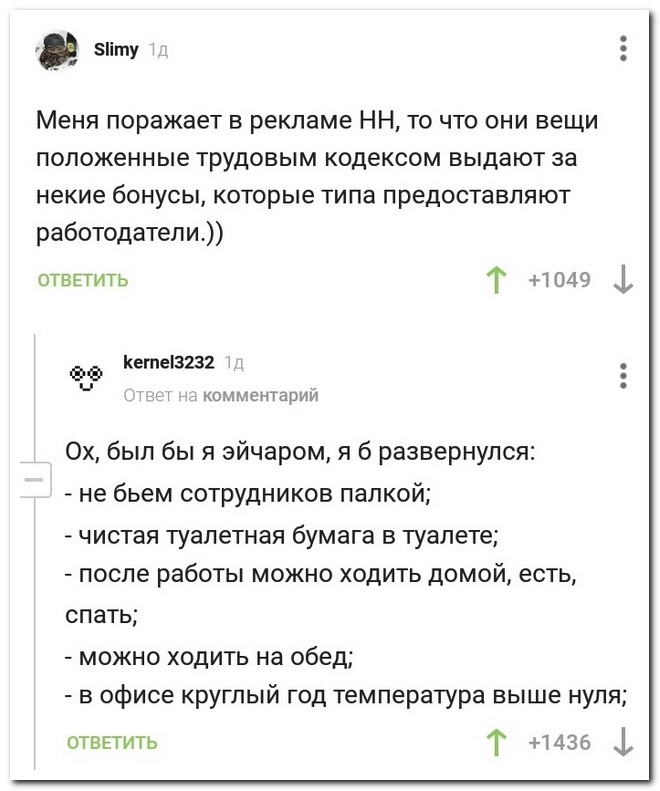Downvote kernel3232's comment
This screenshot has width=660, height=791.
[623, 742]
